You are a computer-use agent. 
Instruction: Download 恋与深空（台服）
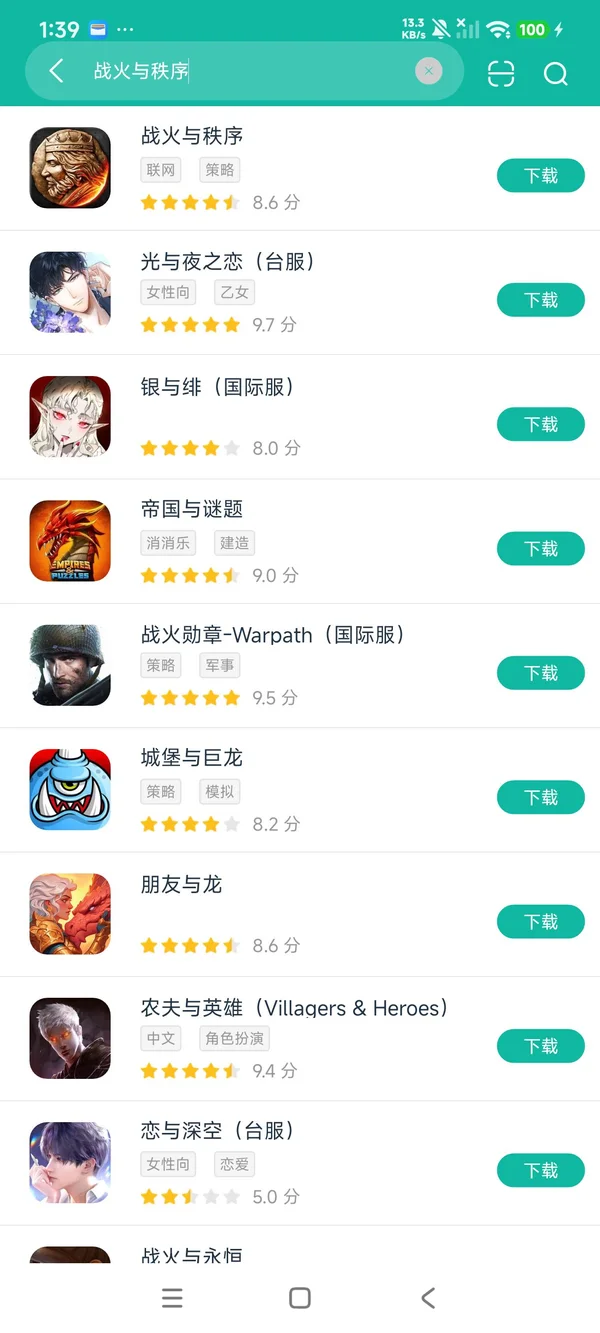pyautogui.click(x=540, y=1170)
